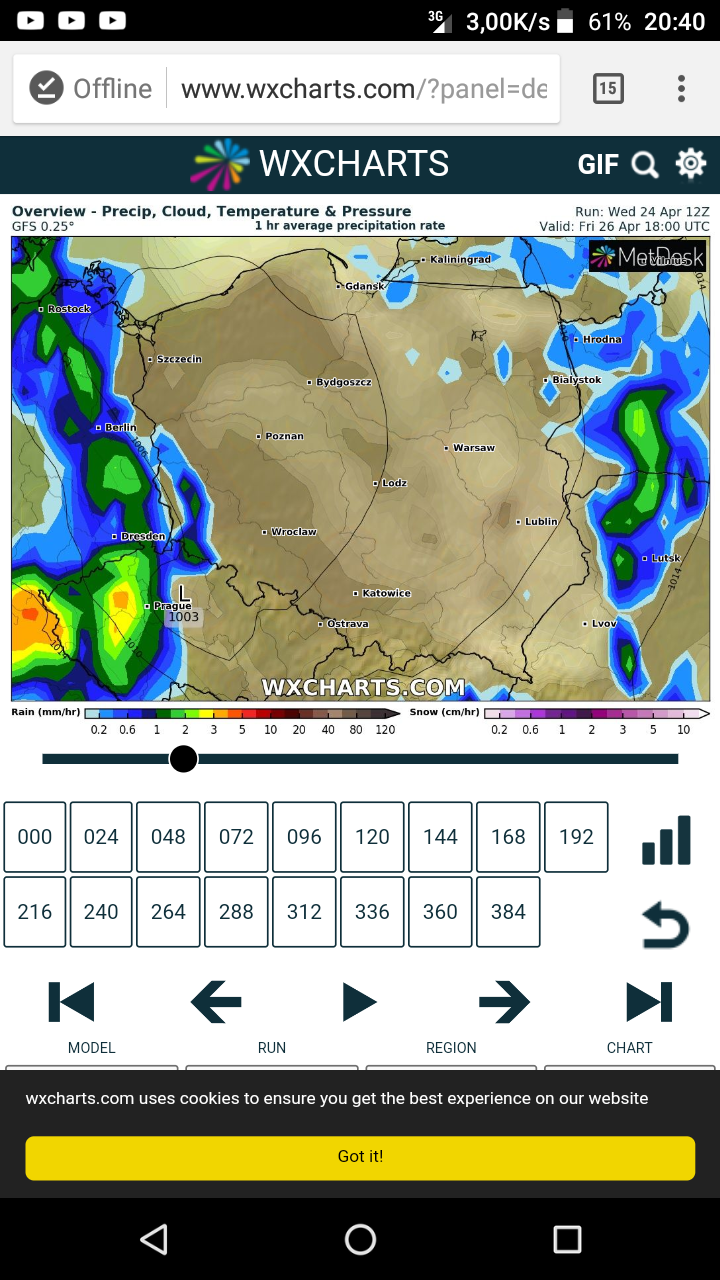Jump to forecast hour 384
720x1280 pixels.
tap(508, 912)
